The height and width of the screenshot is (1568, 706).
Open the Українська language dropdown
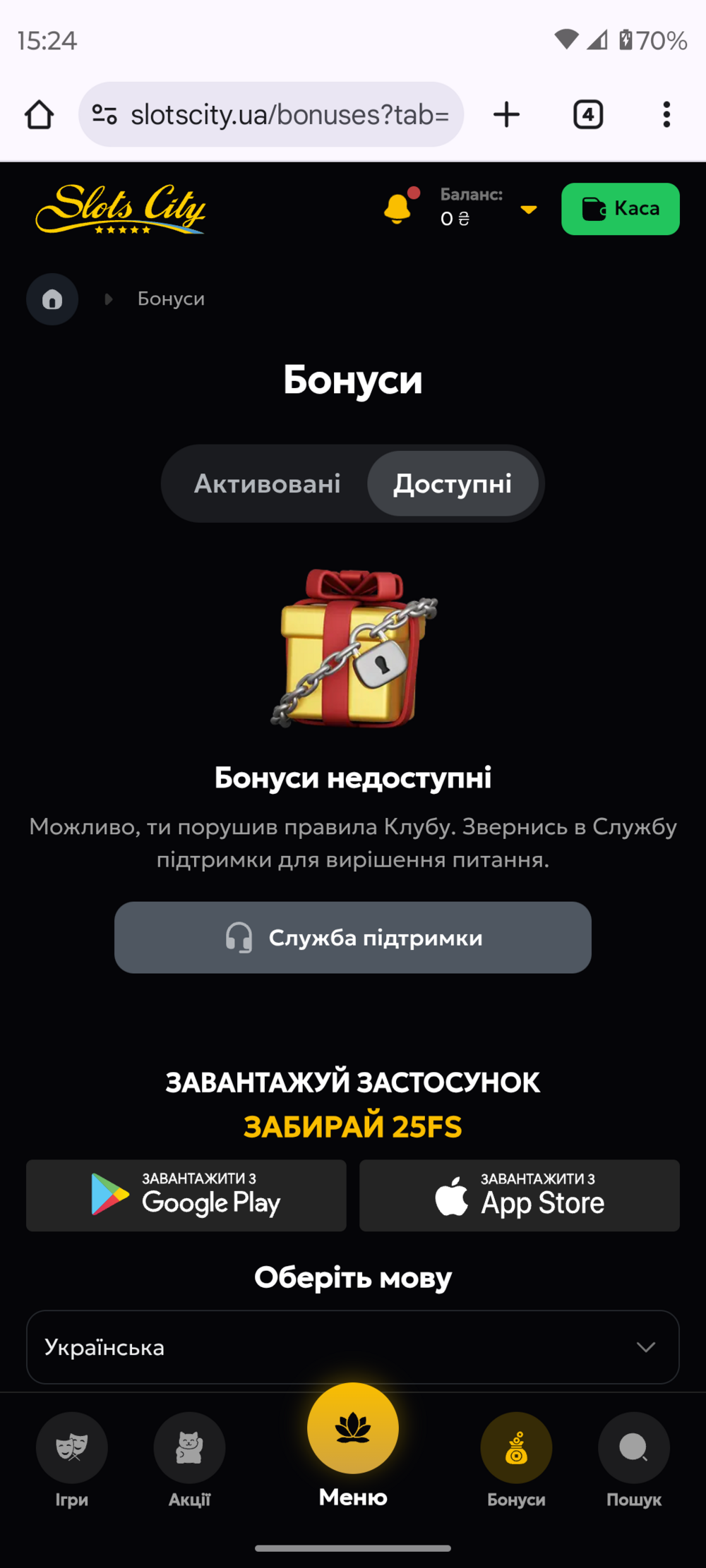[x=353, y=1347]
